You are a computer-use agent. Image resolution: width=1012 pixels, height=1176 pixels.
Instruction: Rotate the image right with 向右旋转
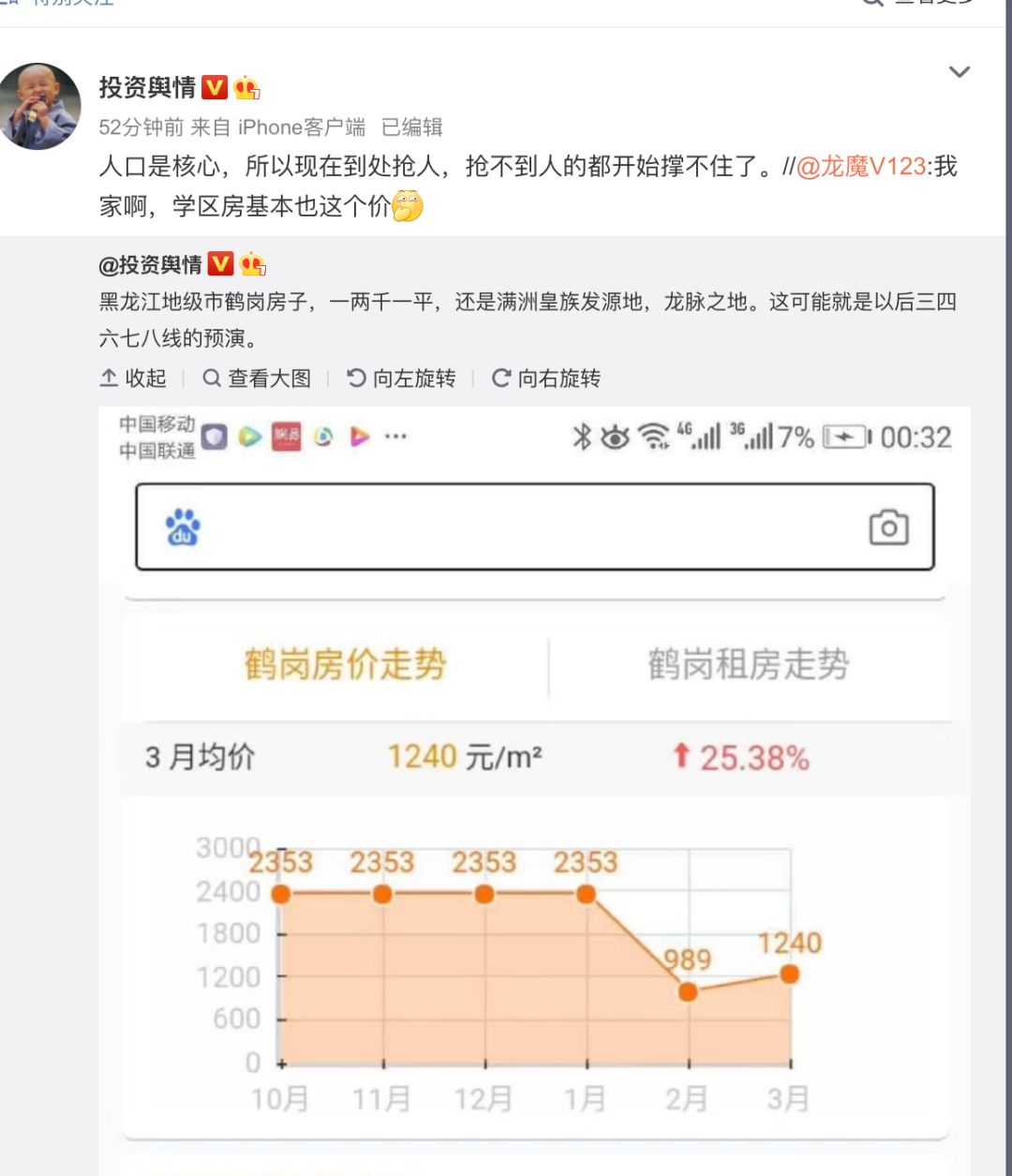(x=546, y=379)
